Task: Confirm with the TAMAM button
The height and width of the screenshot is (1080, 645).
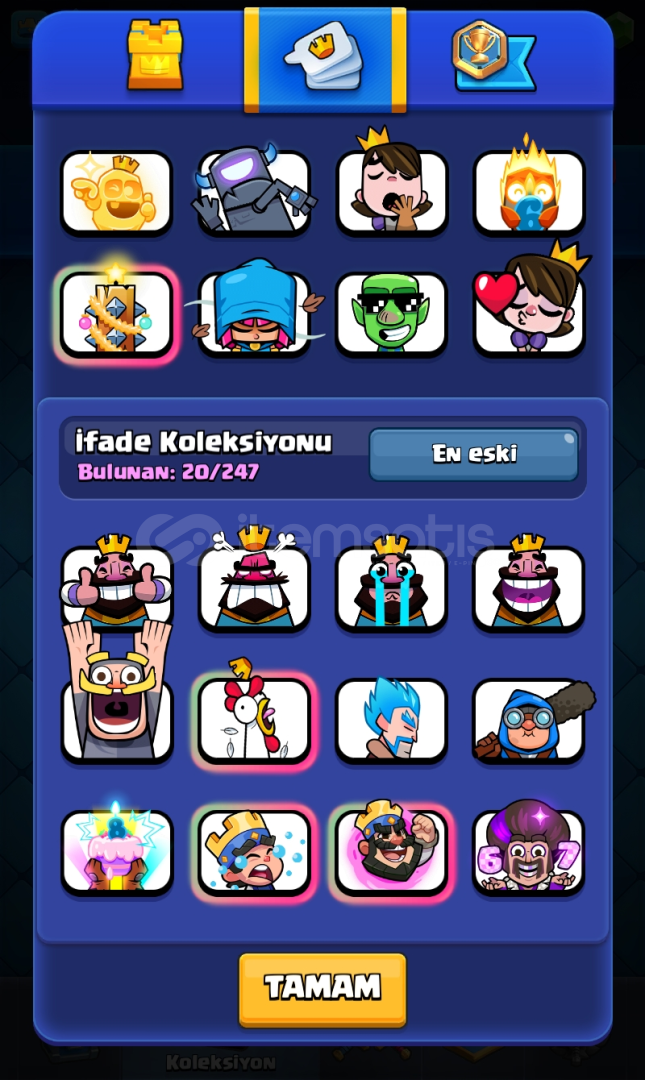Action: click(322, 988)
